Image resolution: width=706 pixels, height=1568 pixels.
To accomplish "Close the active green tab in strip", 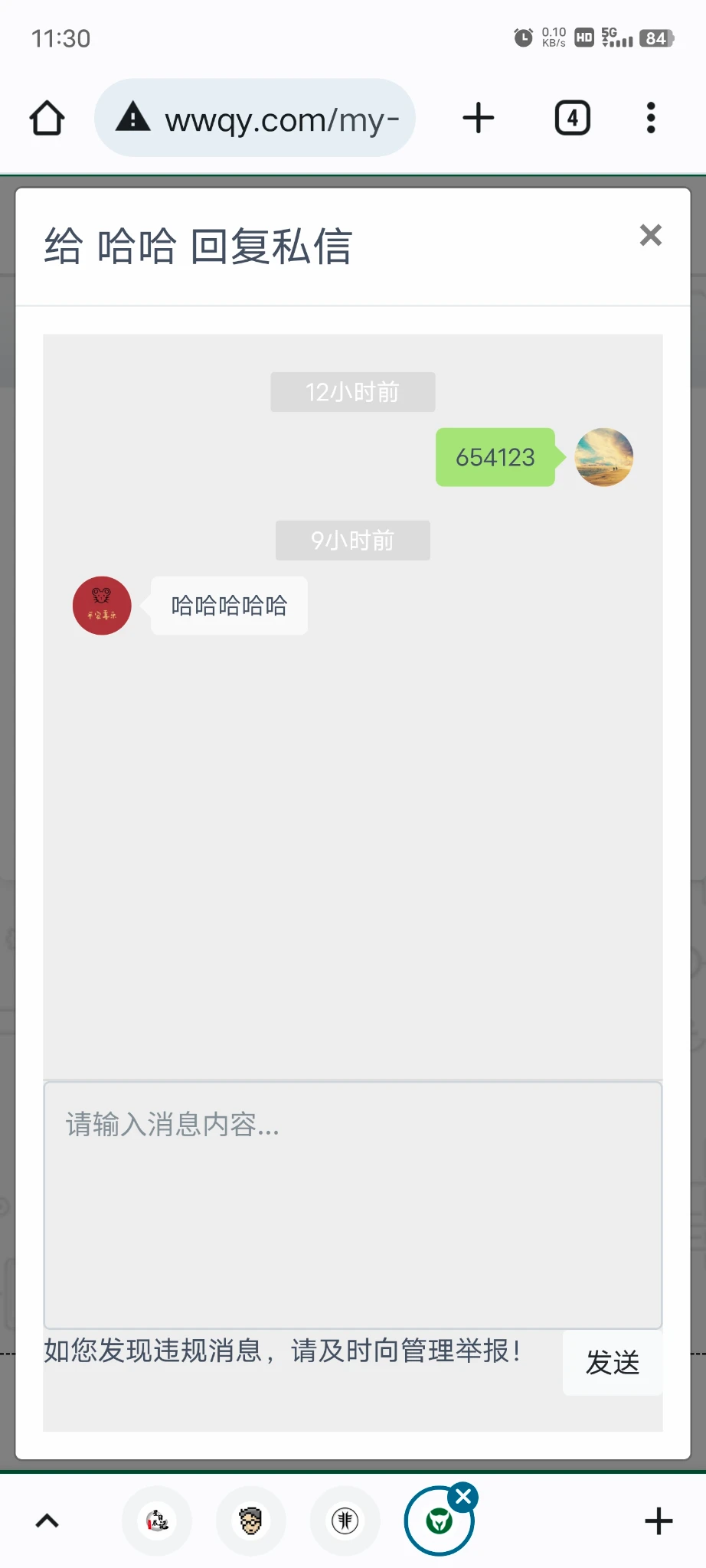I will tap(463, 1496).
